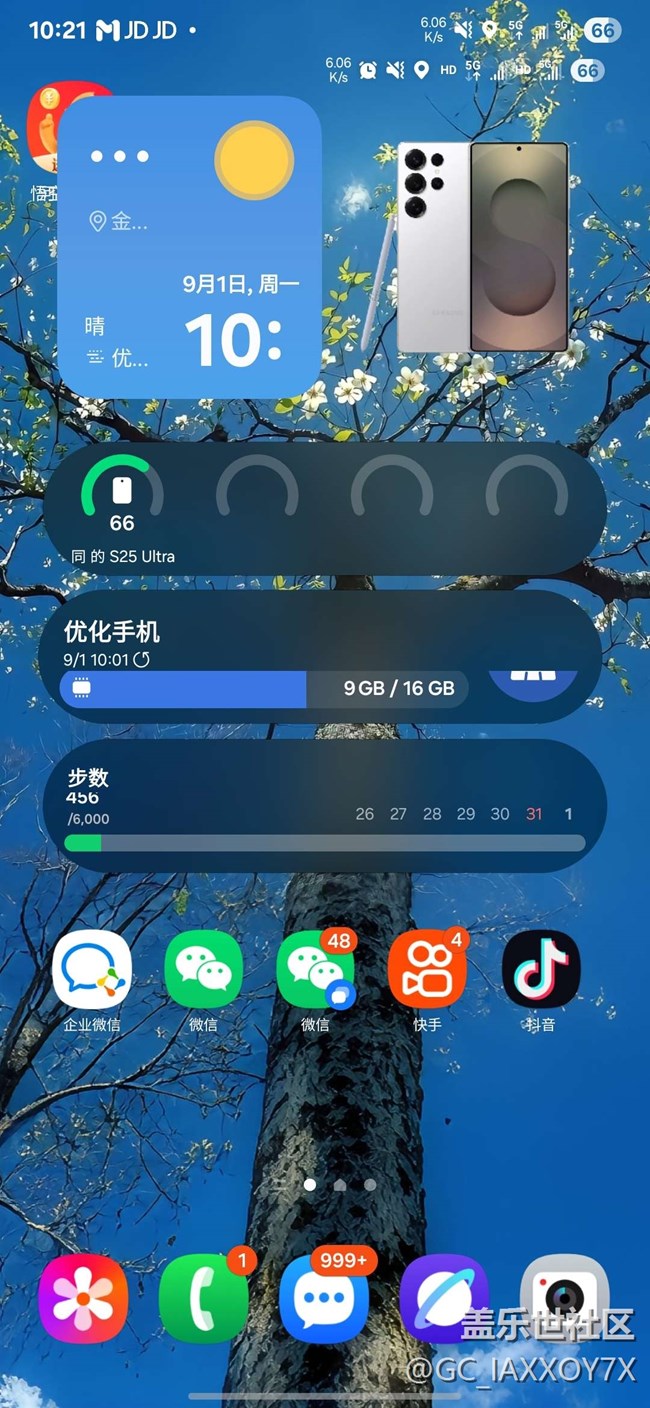Open the Phone dialer app
The image size is (650, 1408).
point(203,1298)
